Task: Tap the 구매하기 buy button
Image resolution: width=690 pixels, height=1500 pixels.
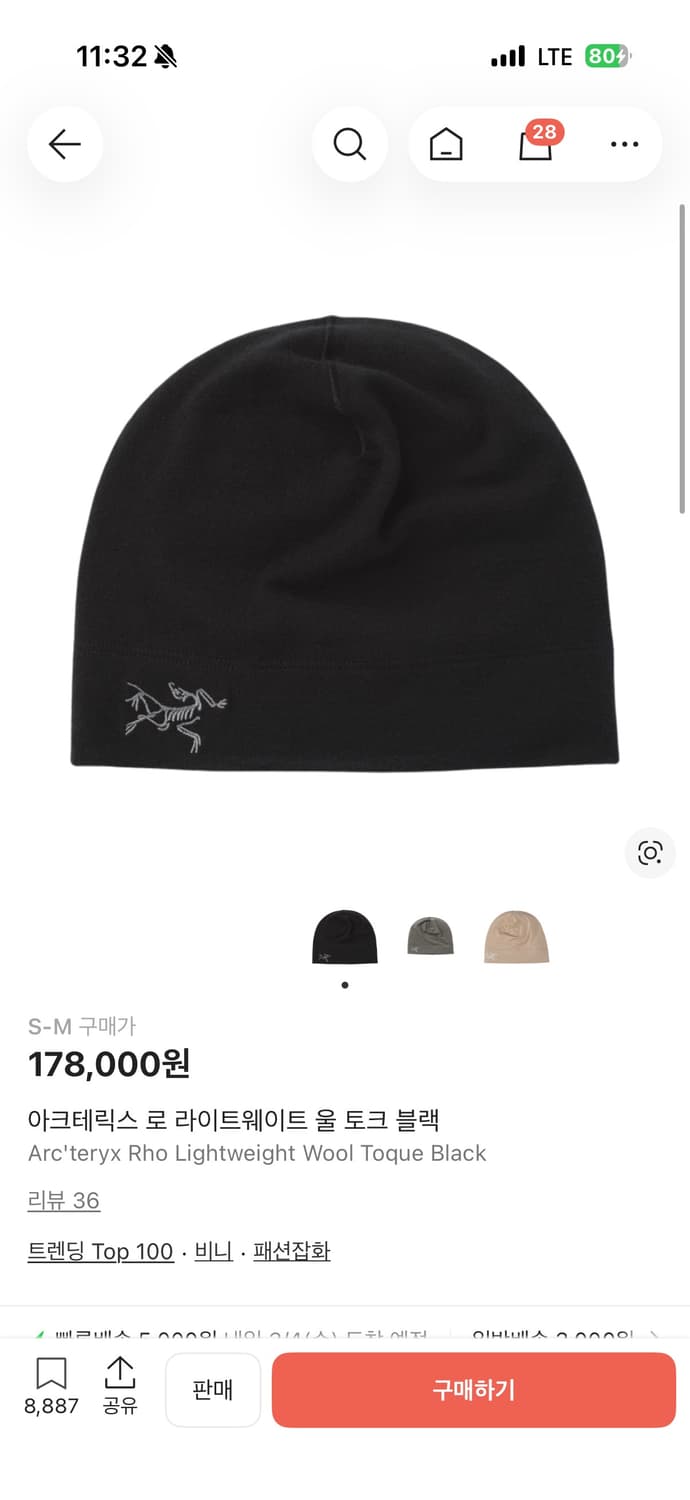Action: tap(474, 1390)
